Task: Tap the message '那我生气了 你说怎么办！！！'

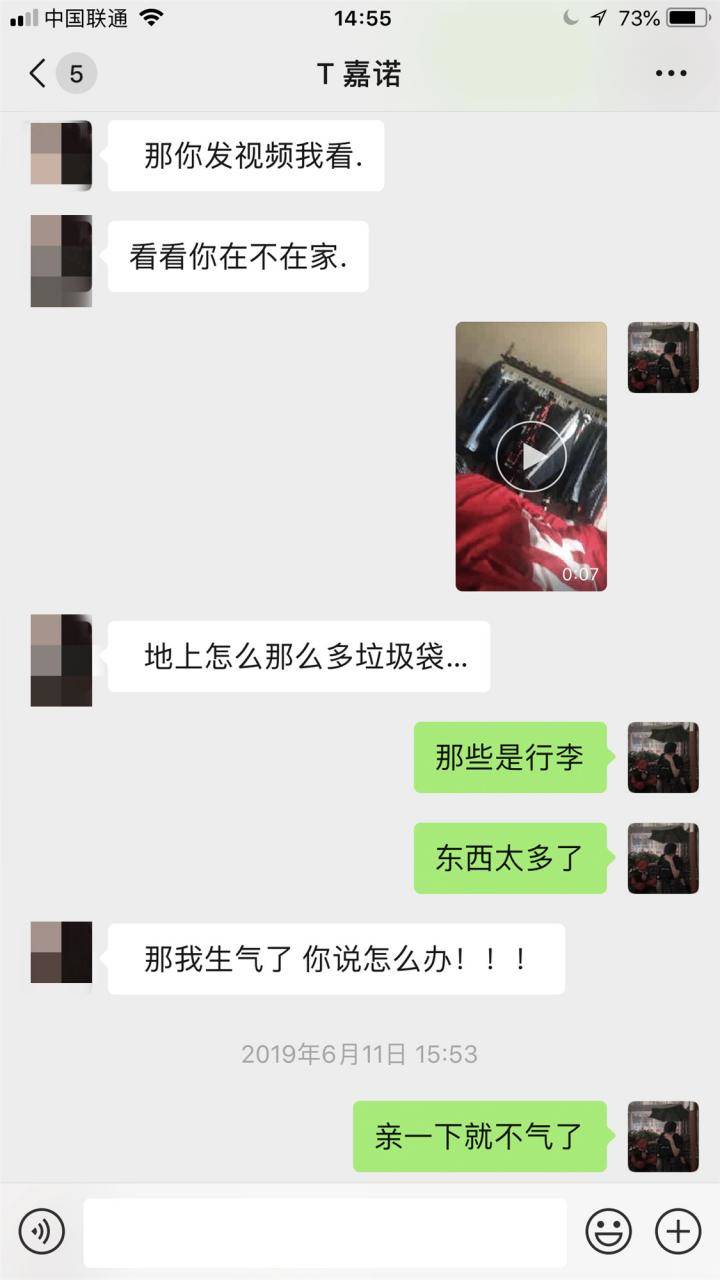Action: 335,956
